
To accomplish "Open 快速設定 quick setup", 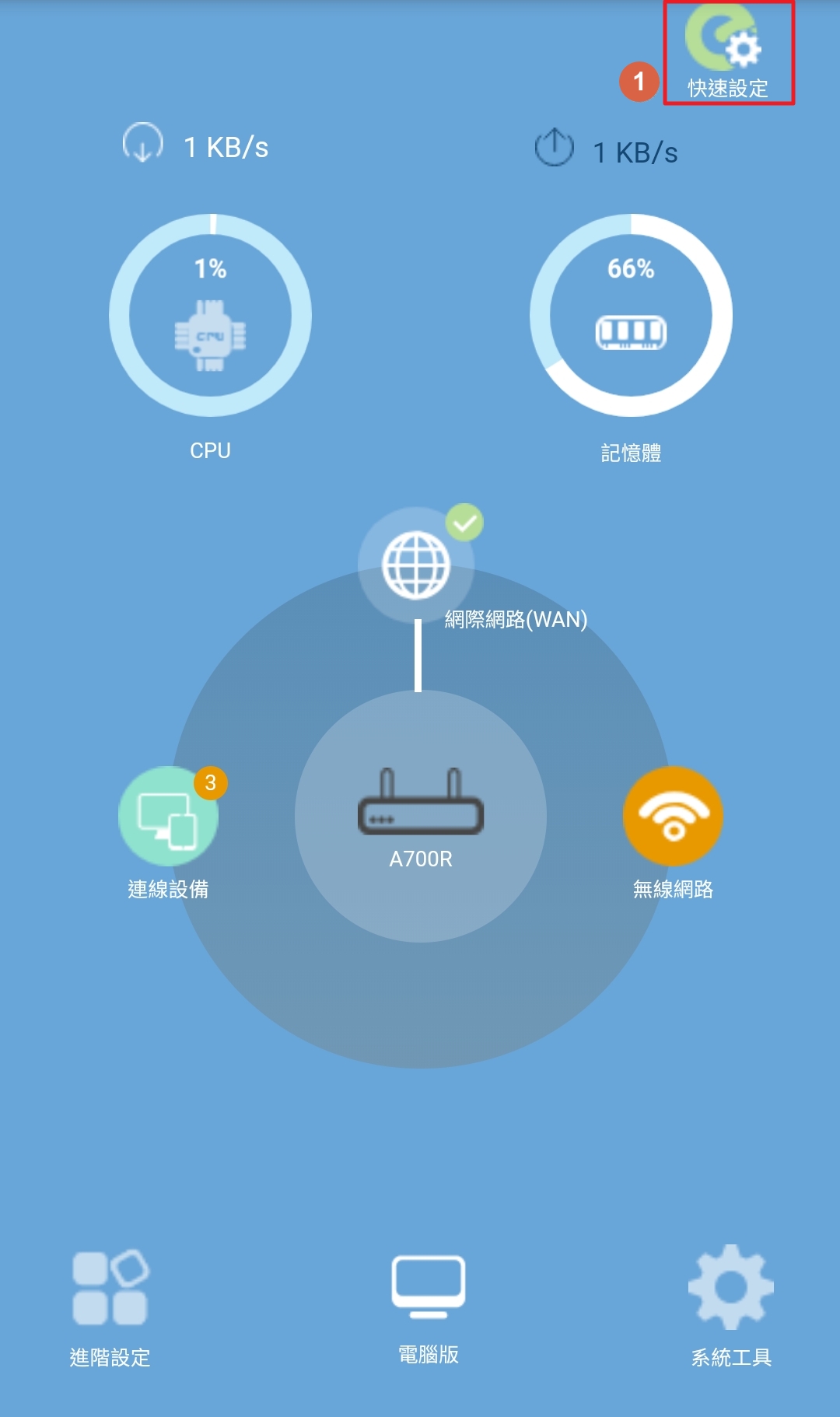I will click(728, 54).
